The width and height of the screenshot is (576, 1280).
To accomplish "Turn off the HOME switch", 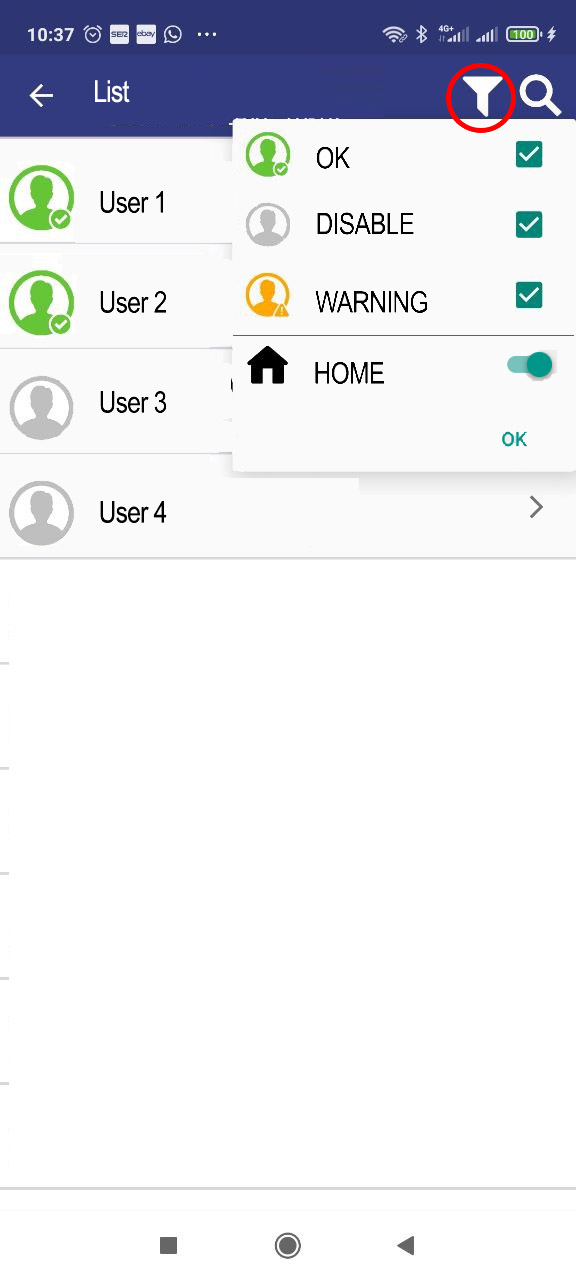I will pyautogui.click(x=530, y=366).
